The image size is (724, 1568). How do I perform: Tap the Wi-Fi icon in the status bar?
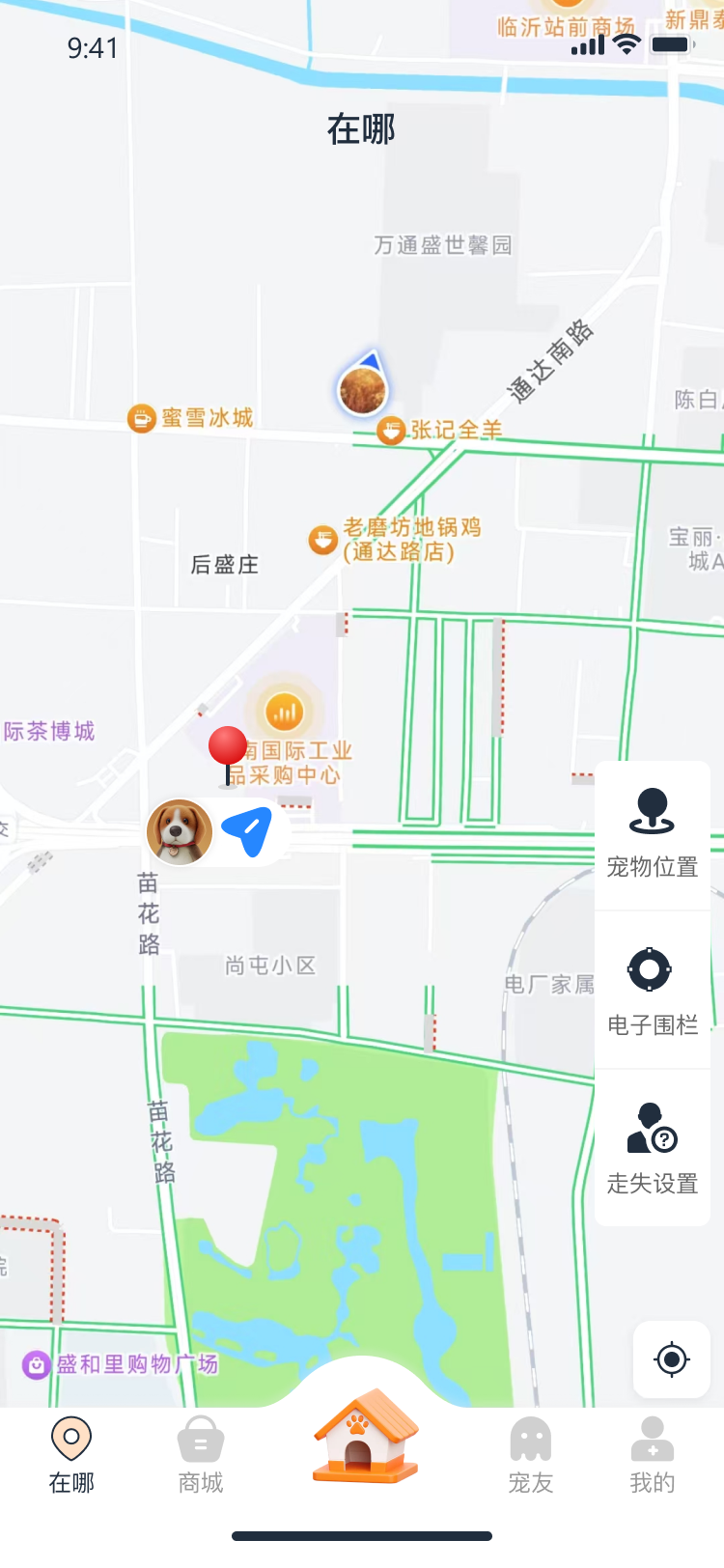[x=627, y=44]
